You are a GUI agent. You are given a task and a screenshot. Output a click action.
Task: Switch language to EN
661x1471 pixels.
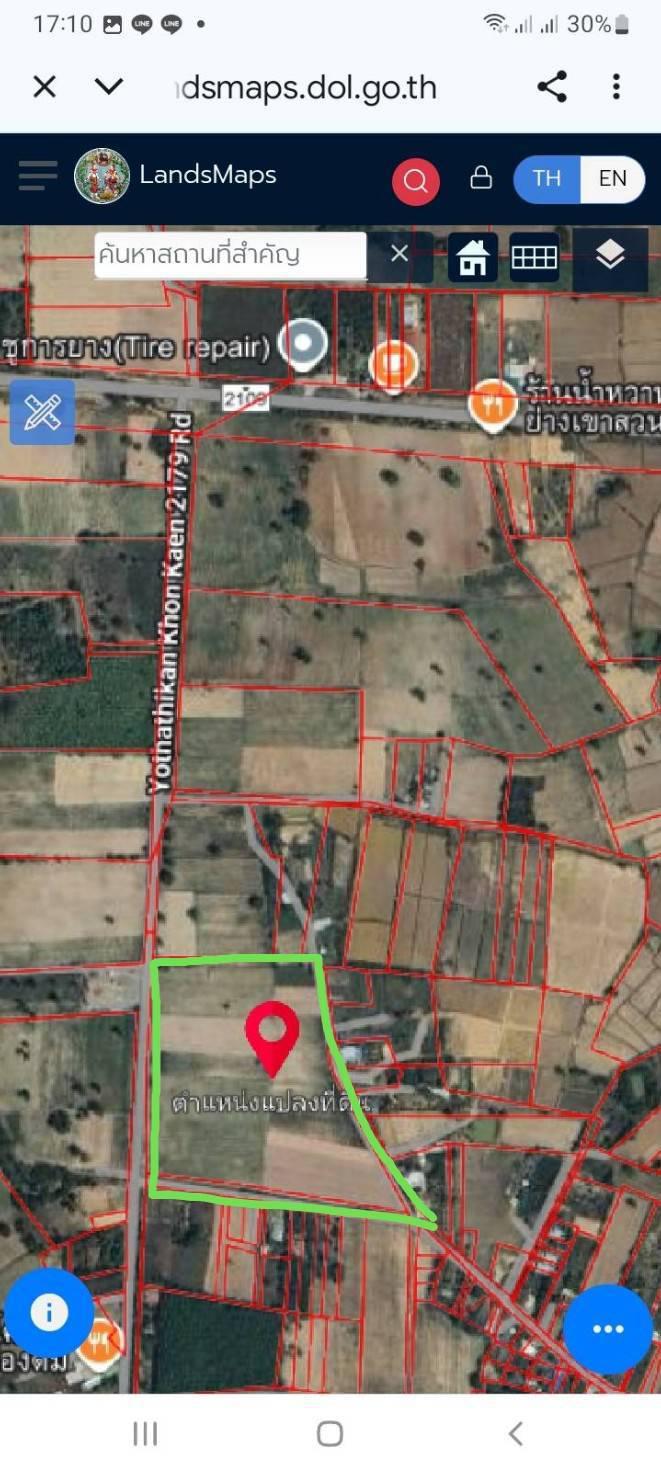(x=612, y=179)
